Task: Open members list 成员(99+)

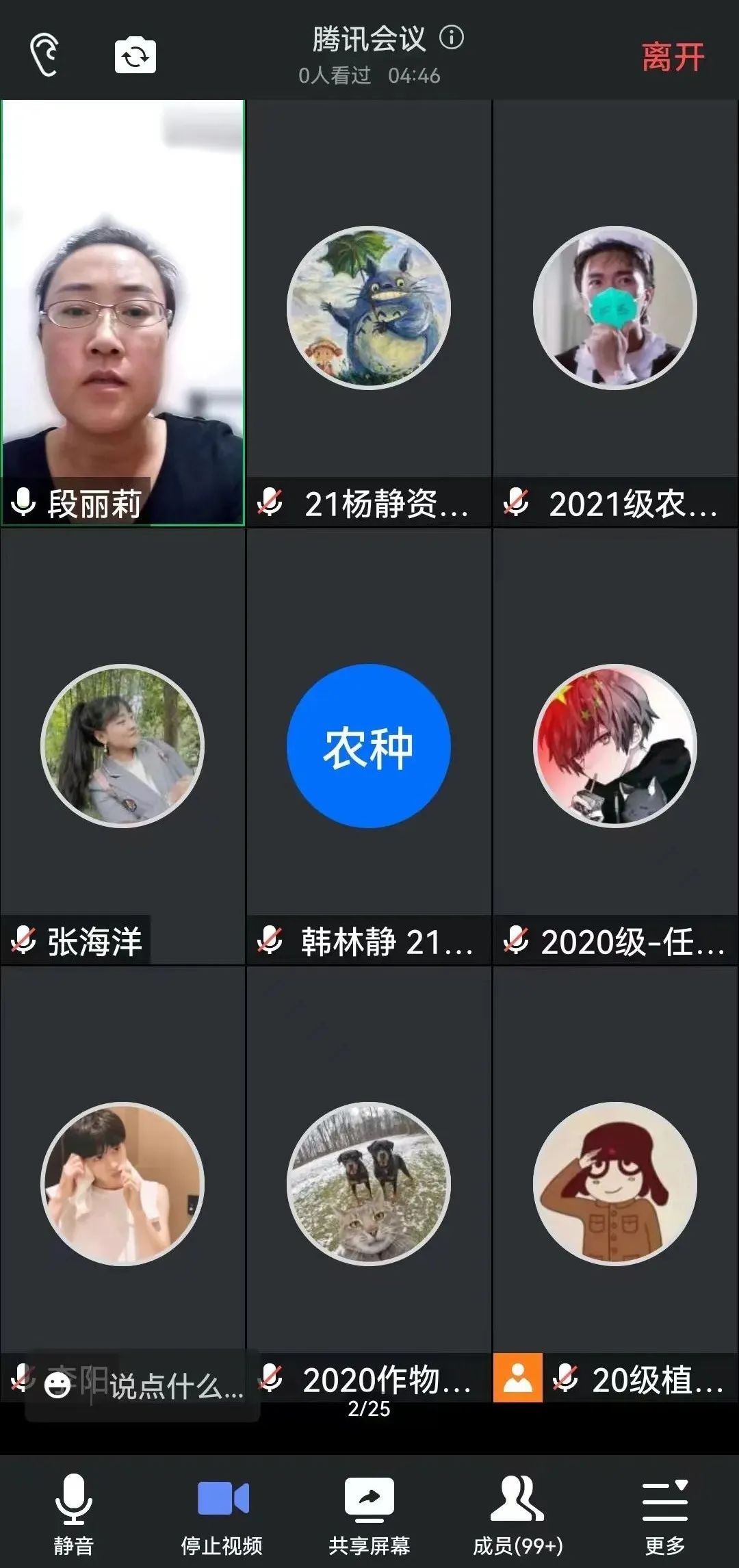Action: [518, 1515]
